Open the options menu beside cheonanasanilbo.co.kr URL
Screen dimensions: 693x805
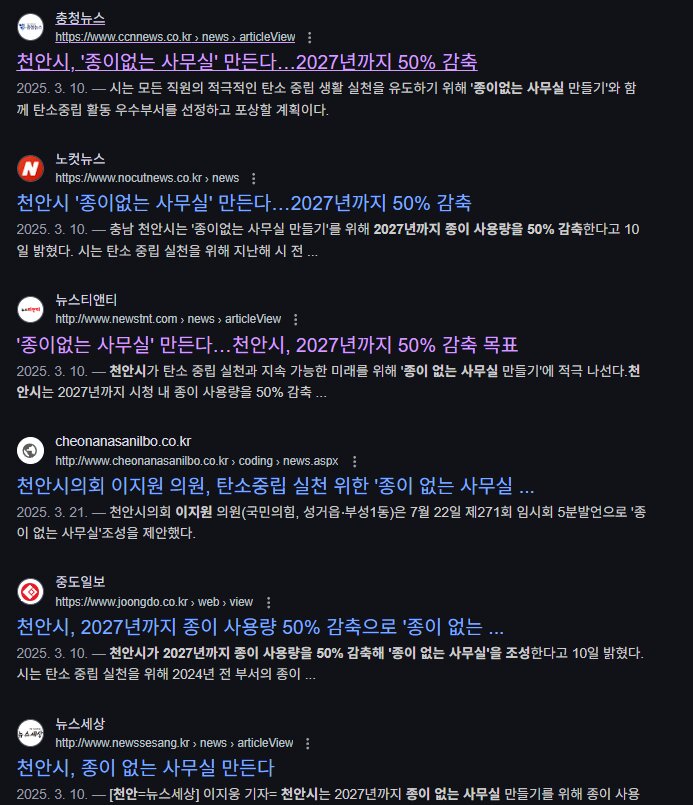click(x=353, y=461)
